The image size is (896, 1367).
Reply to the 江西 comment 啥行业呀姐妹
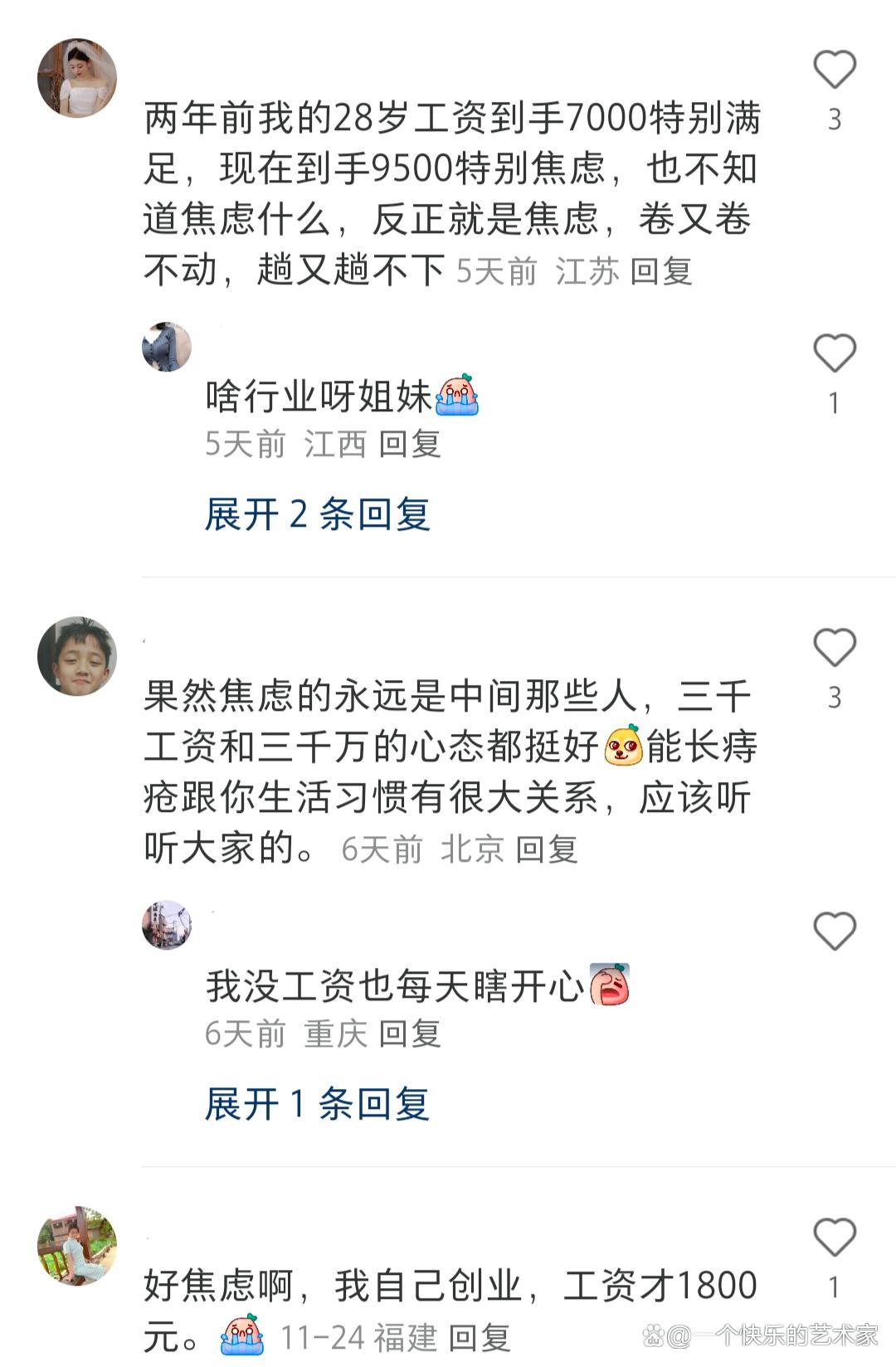(410, 444)
